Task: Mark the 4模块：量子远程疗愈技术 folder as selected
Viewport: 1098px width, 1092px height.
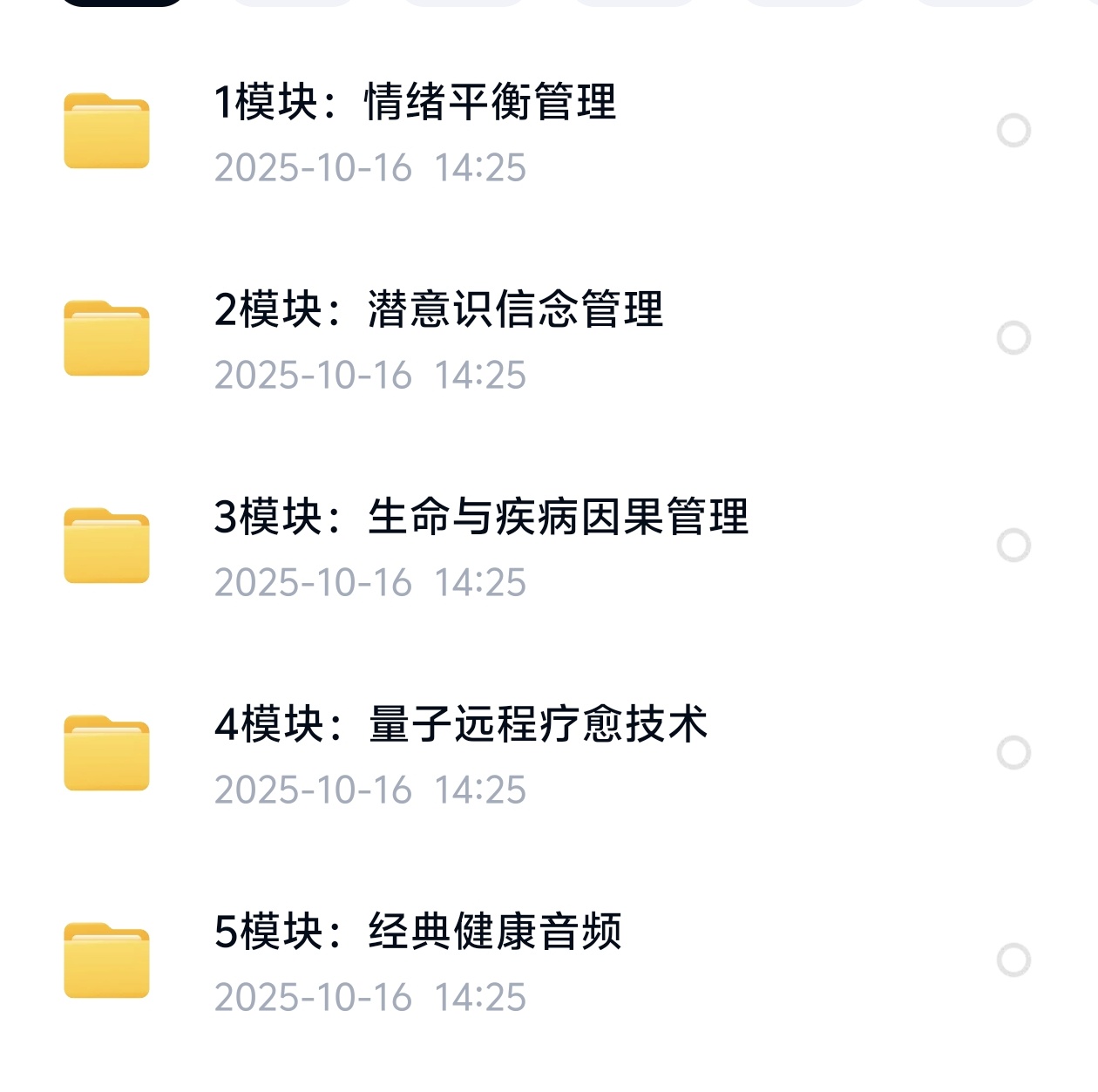Action: [x=1013, y=753]
